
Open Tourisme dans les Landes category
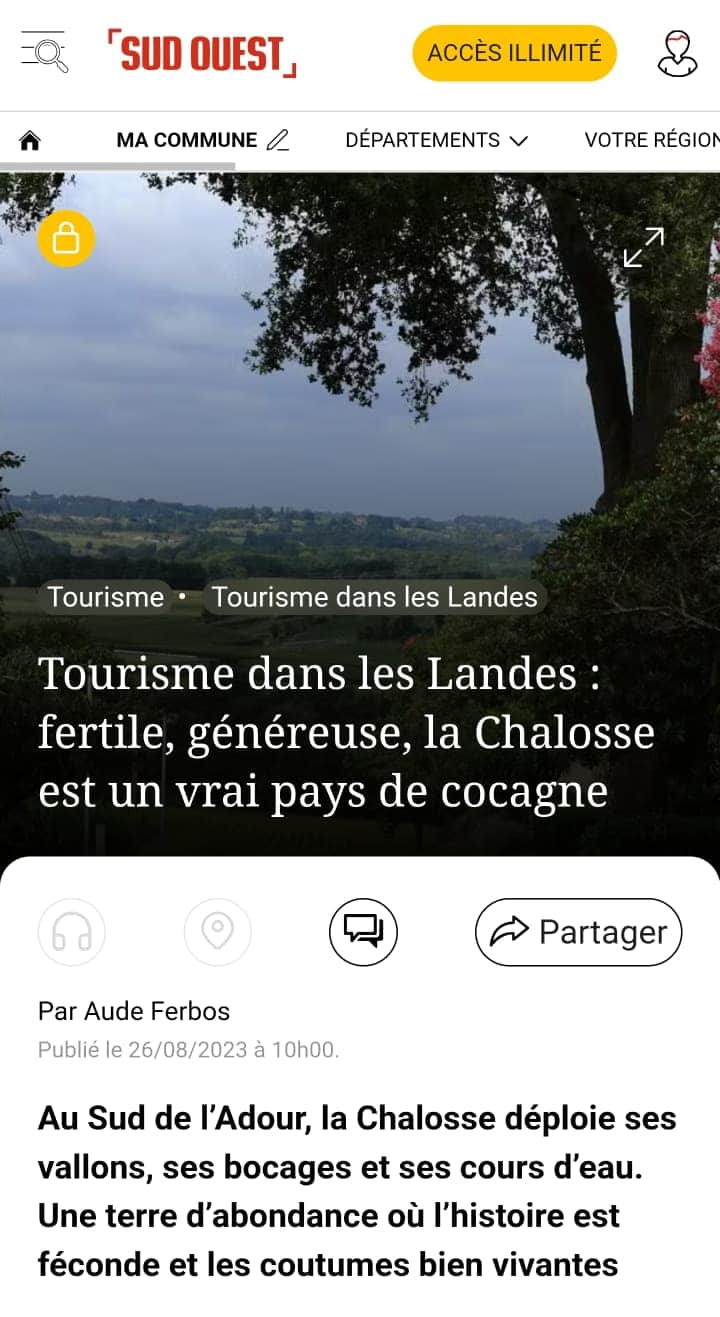pos(372,597)
